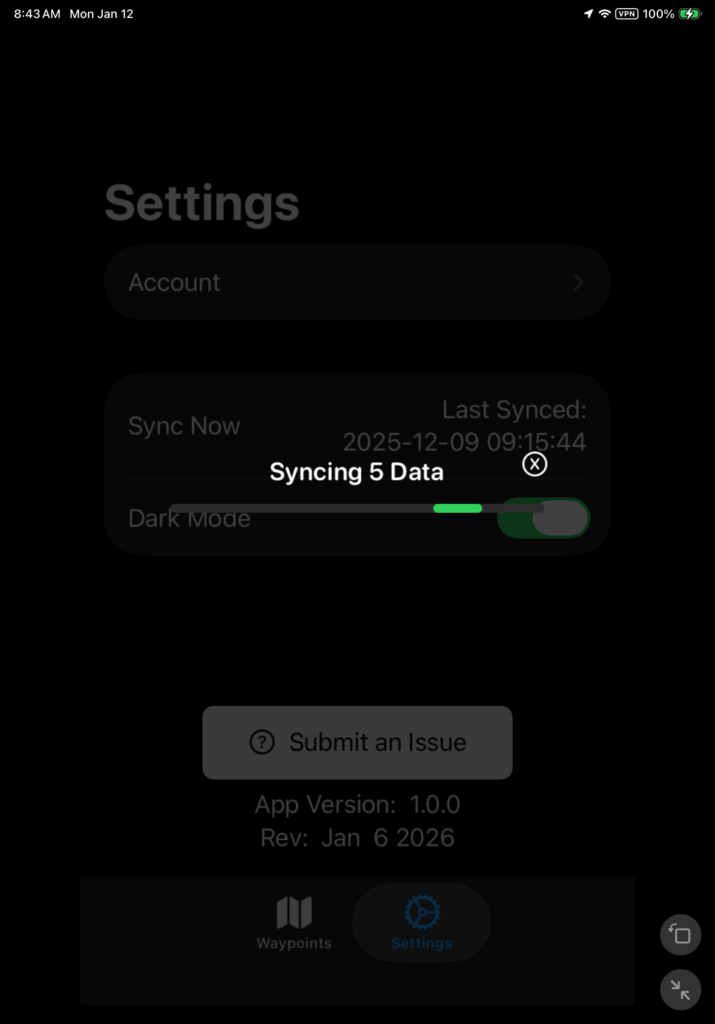Tap the shrink view arrows icon

coord(680,990)
